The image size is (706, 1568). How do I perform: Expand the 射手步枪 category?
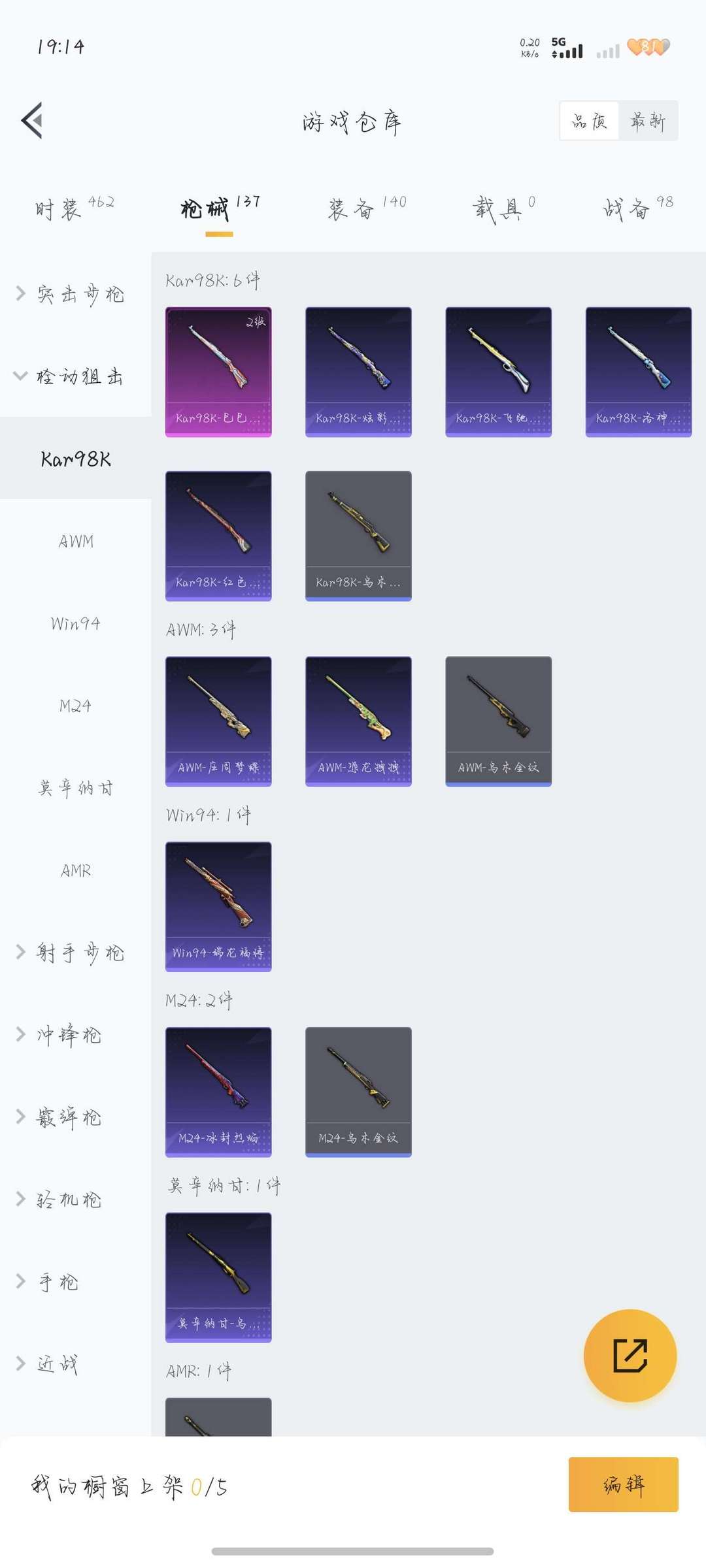coord(71,953)
